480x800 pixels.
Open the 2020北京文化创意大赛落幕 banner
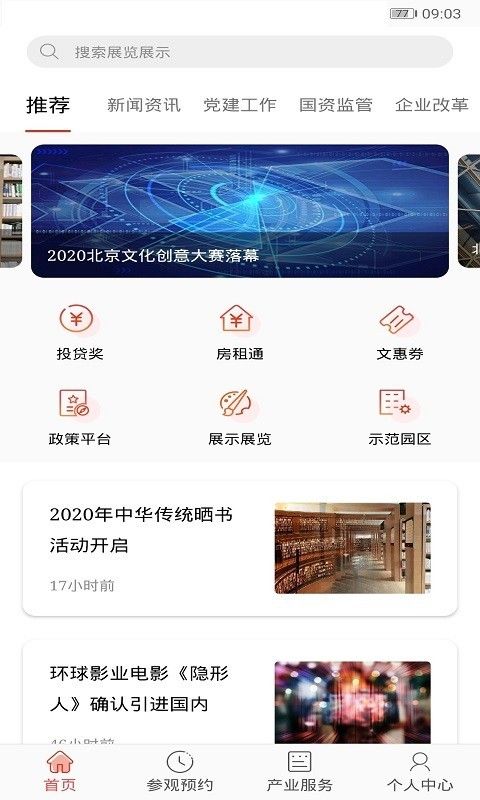tap(240, 211)
